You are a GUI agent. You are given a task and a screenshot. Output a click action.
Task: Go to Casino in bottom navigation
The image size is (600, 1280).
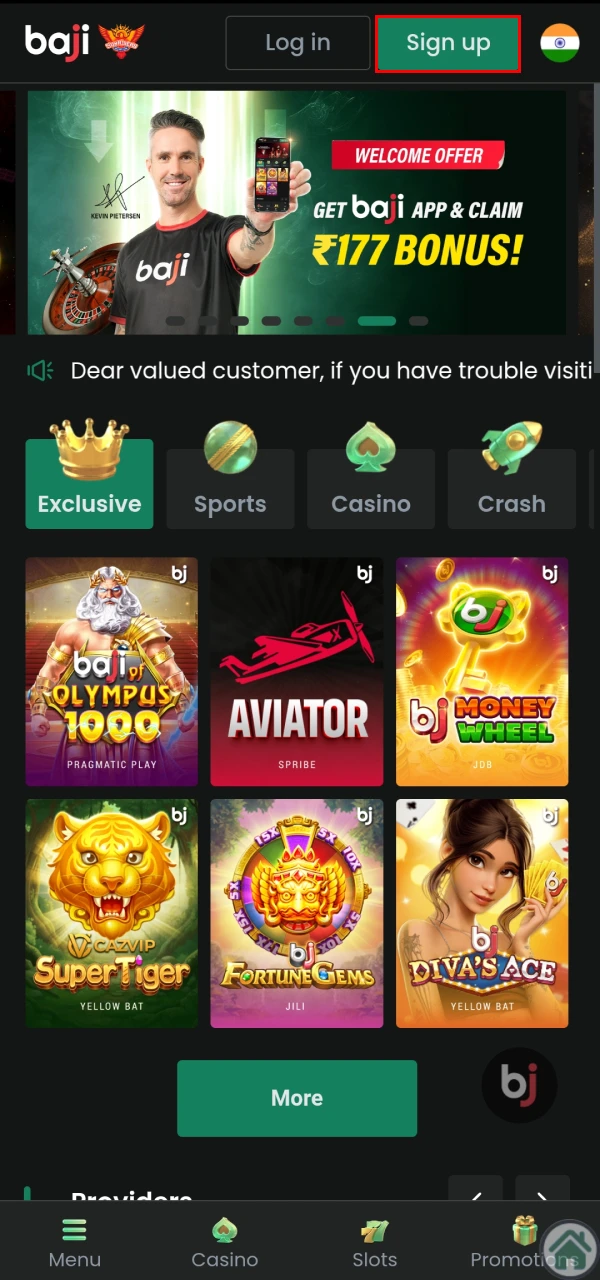coord(225,1242)
